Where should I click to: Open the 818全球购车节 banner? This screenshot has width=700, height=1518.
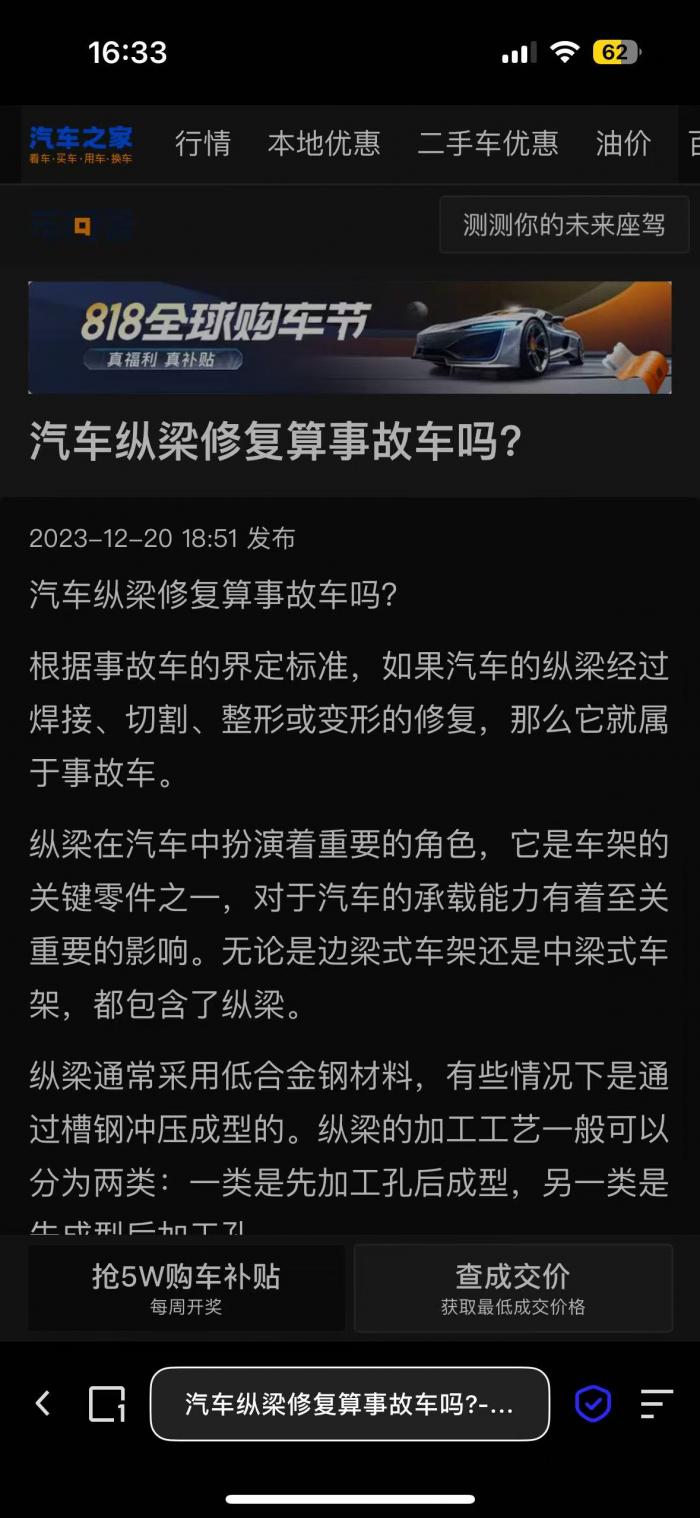[350, 337]
